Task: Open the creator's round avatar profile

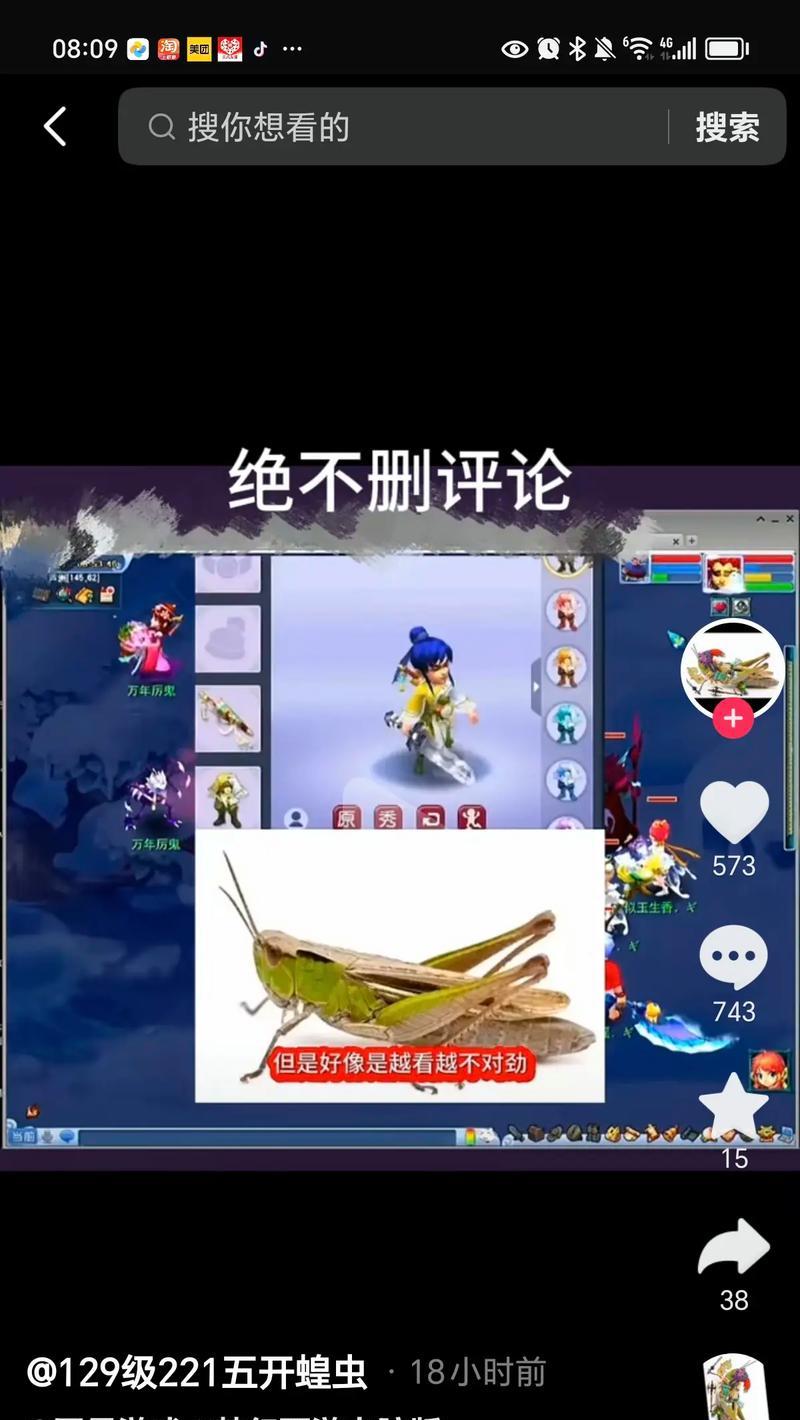Action: point(733,669)
